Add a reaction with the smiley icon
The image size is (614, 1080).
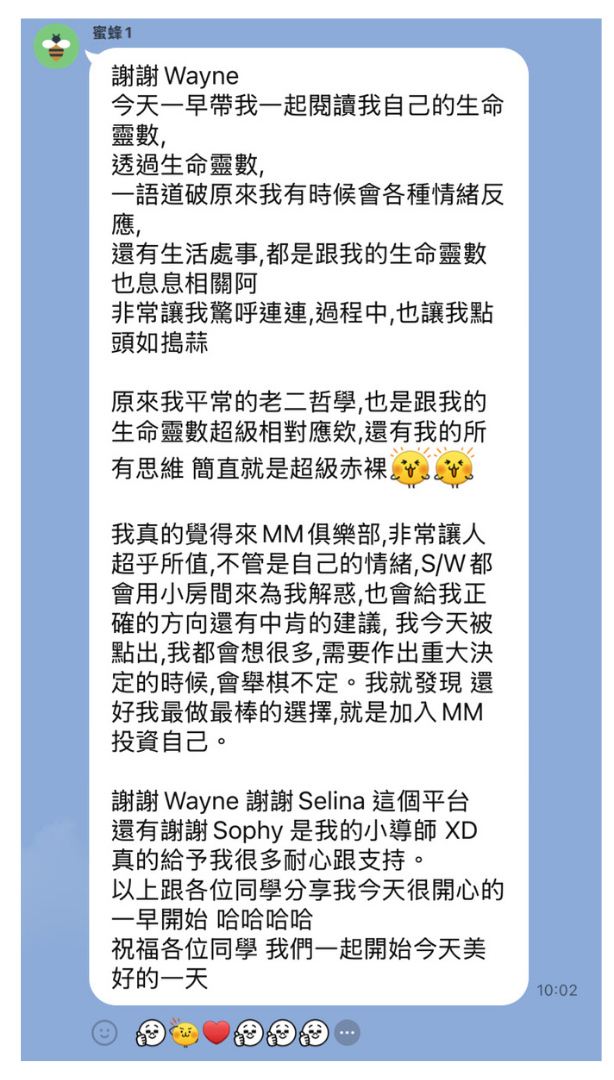[x=104, y=1032]
